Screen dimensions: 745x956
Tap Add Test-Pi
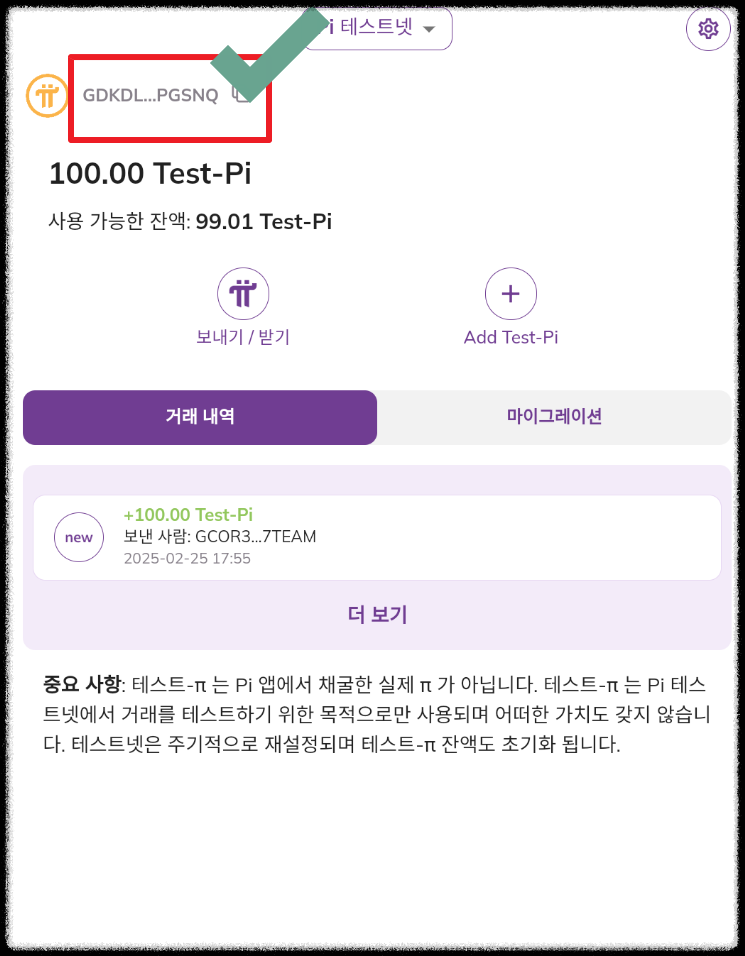(x=511, y=307)
